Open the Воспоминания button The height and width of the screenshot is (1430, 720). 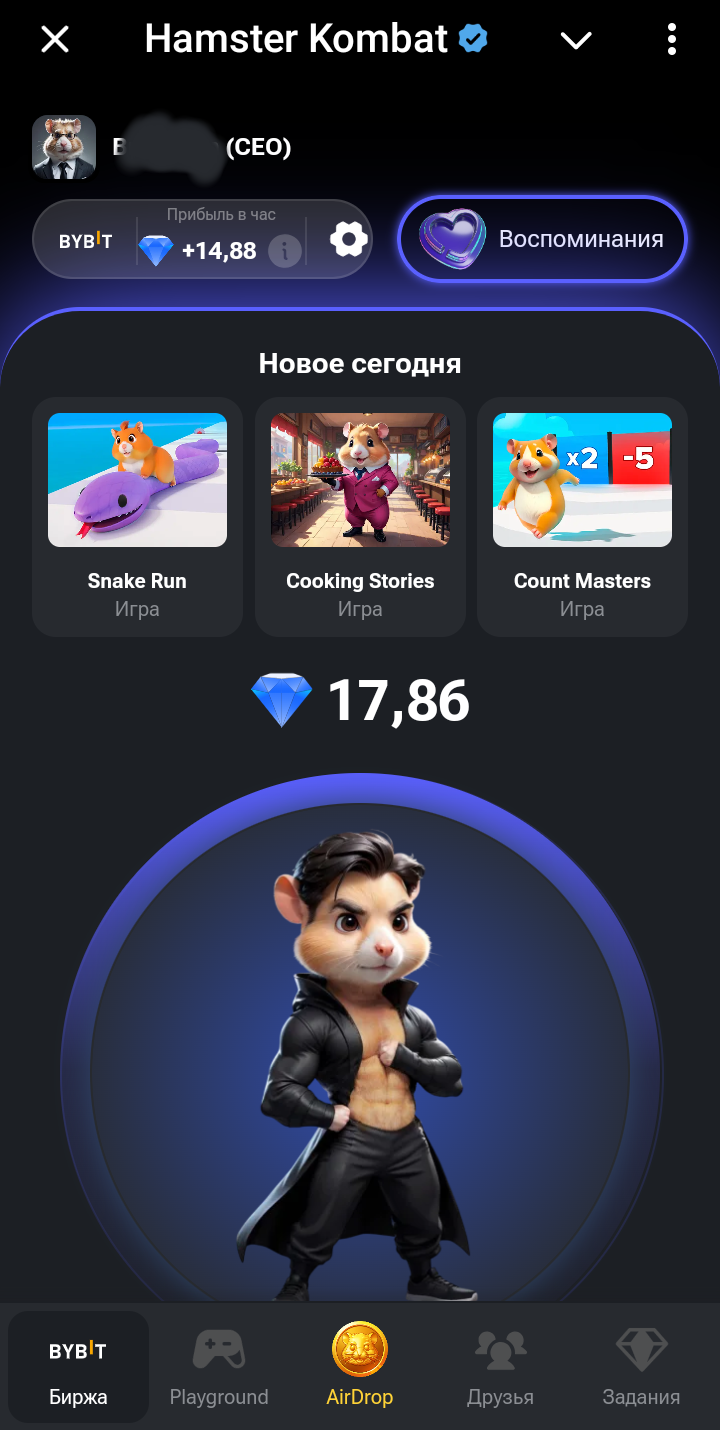(x=542, y=240)
